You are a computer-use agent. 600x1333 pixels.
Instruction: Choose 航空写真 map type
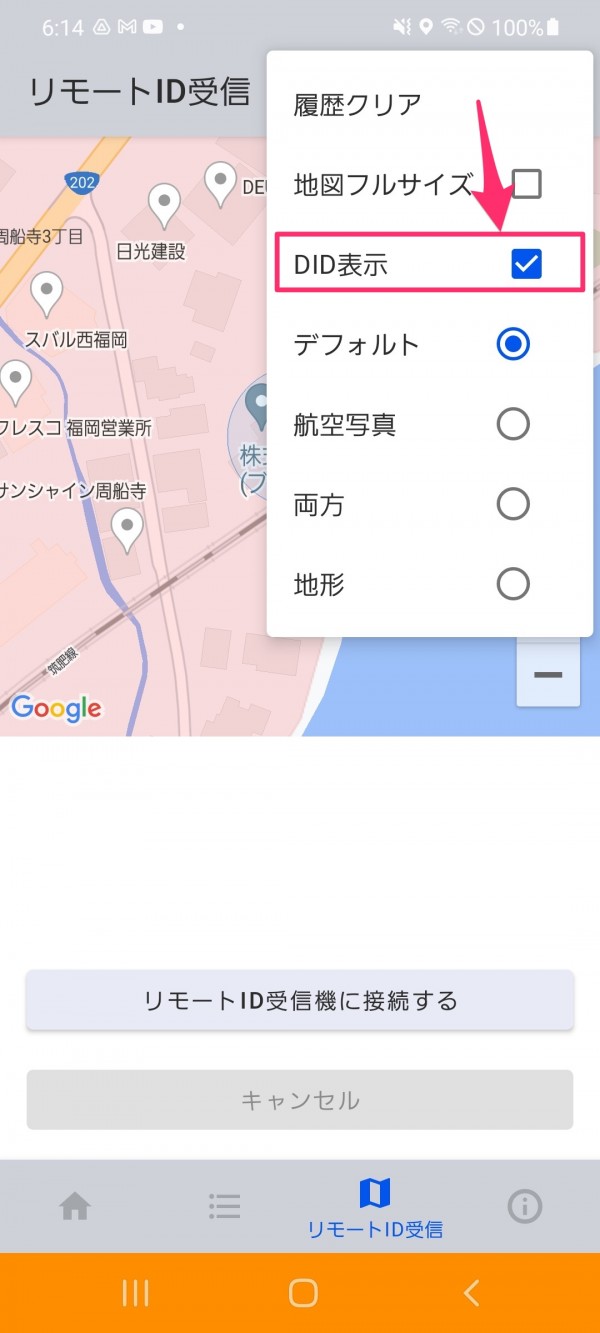[x=513, y=424]
